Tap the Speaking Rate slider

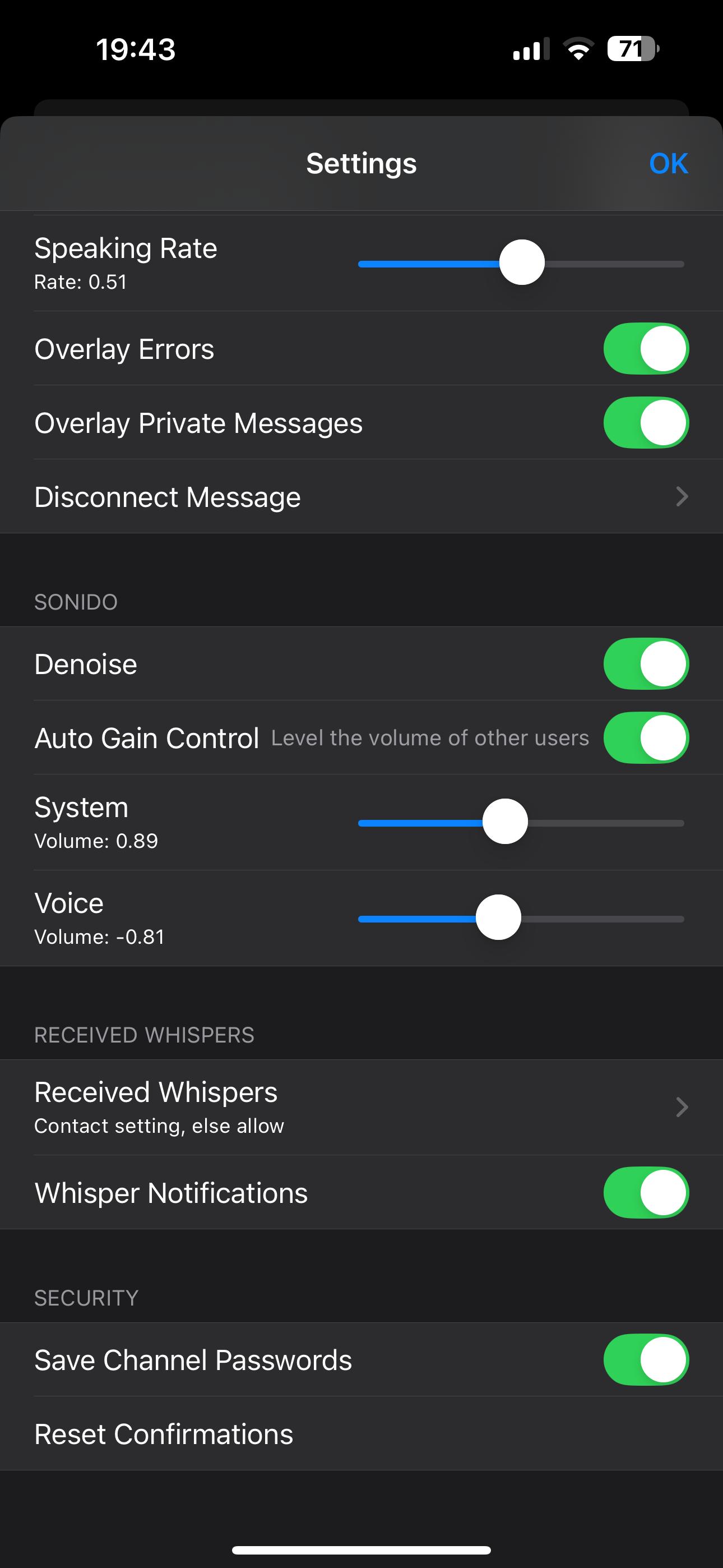[x=522, y=263]
